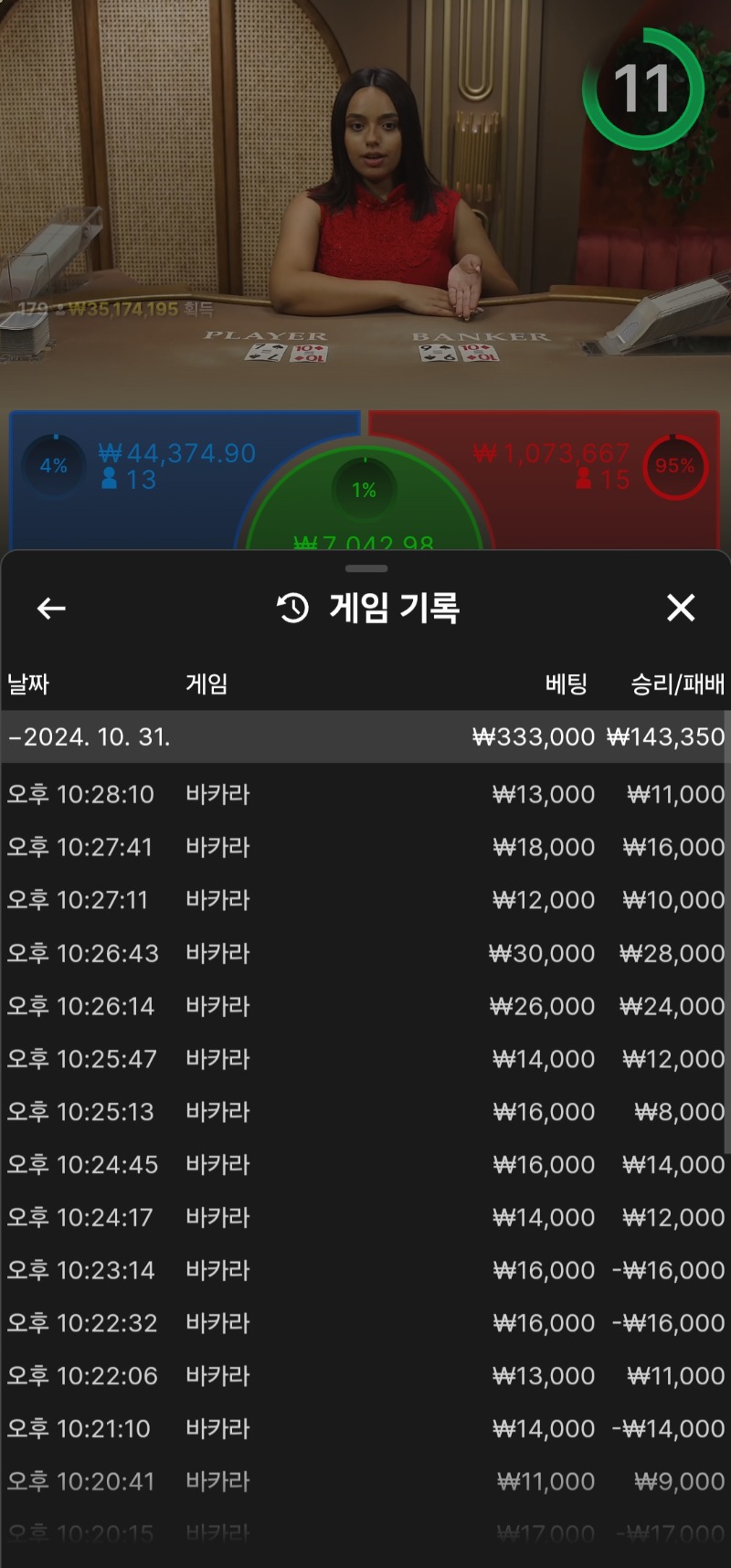731x1568 pixels.
Task: Select the 오후 10:24:17 game entry
Action: point(365,1217)
